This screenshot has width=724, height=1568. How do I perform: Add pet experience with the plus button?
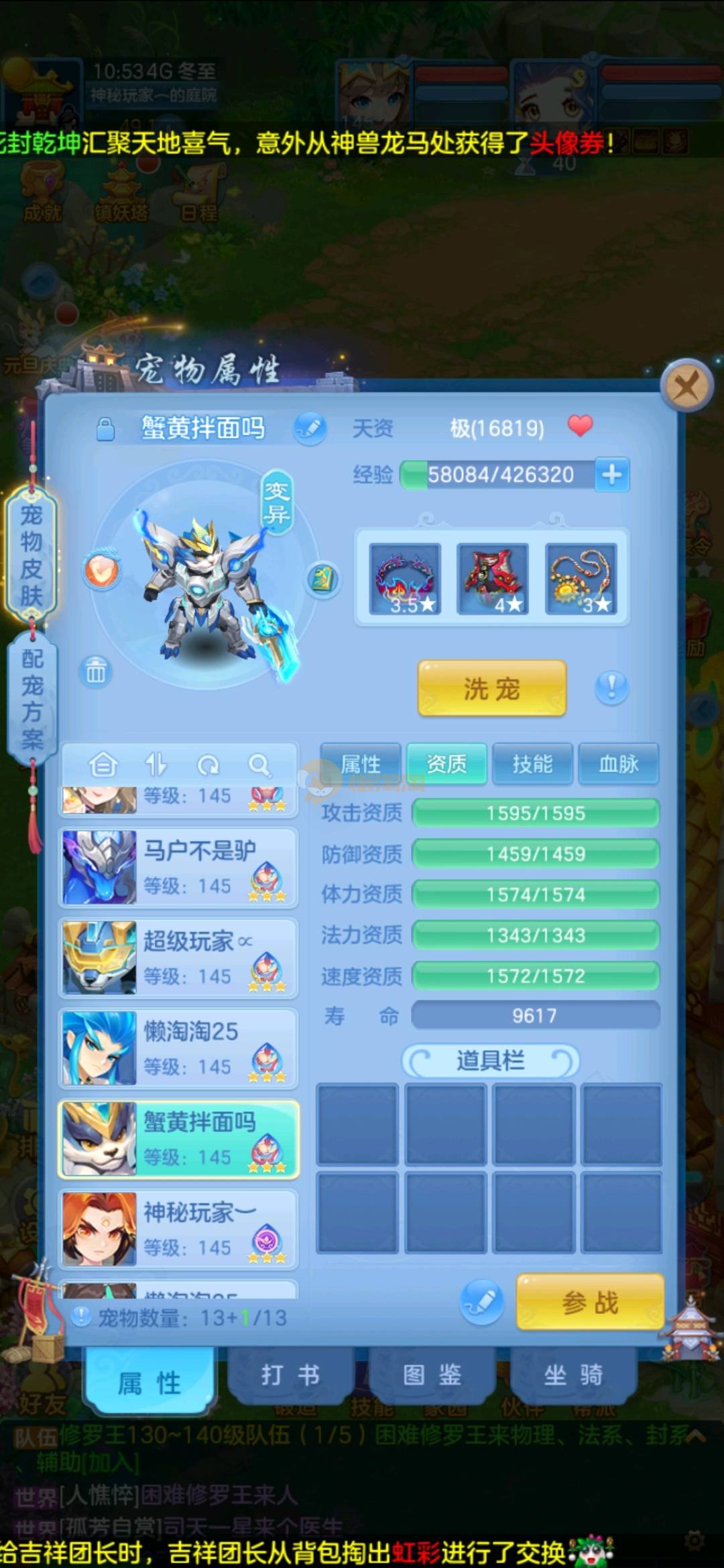pyautogui.click(x=611, y=474)
